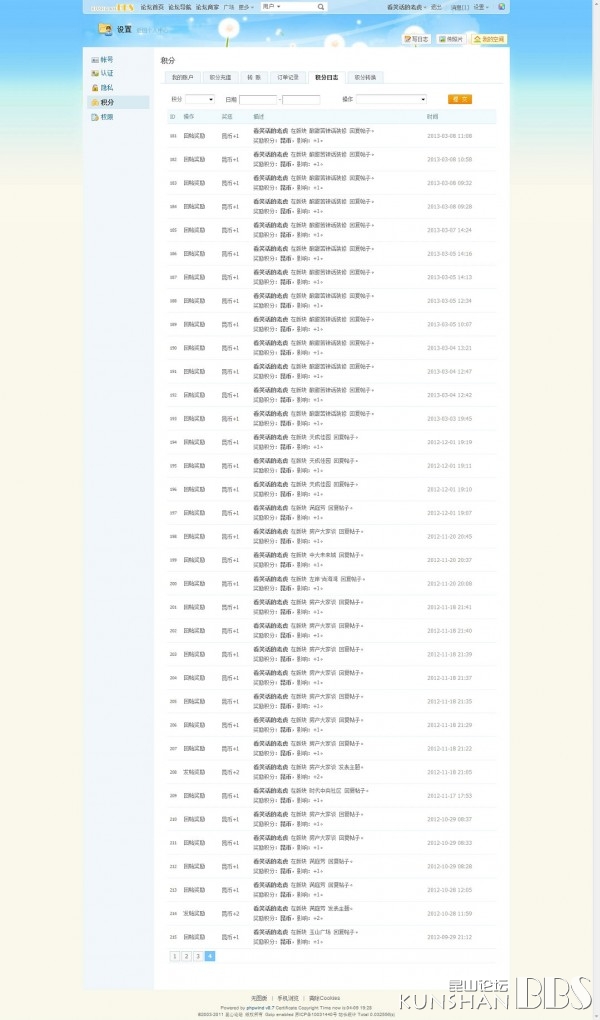Tap the orange submit button
The height and width of the screenshot is (1020, 600).
(459, 100)
